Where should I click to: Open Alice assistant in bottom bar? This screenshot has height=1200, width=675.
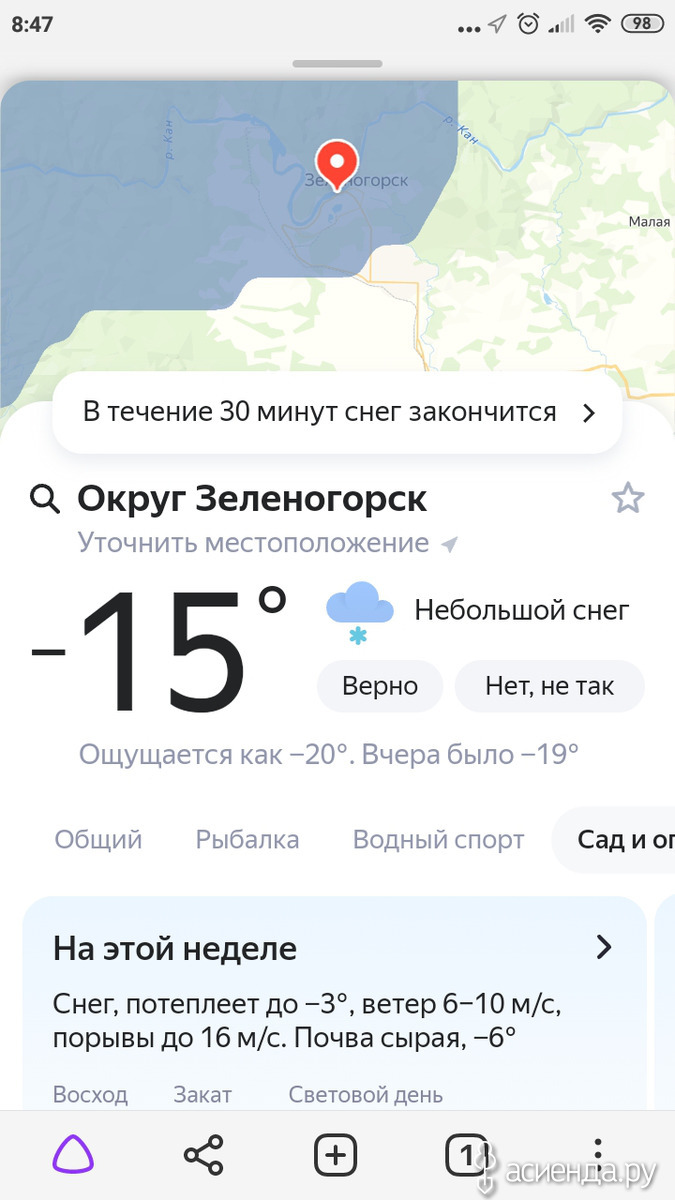[x=73, y=1156]
